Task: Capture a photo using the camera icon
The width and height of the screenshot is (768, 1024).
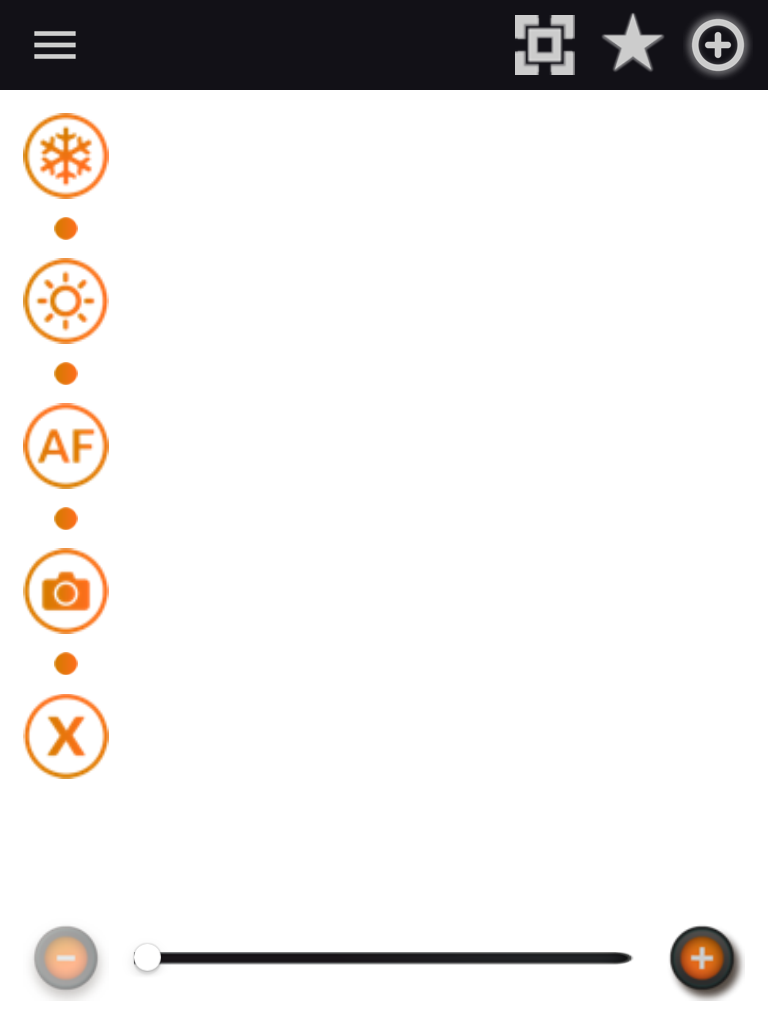Action: coord(66,590)
